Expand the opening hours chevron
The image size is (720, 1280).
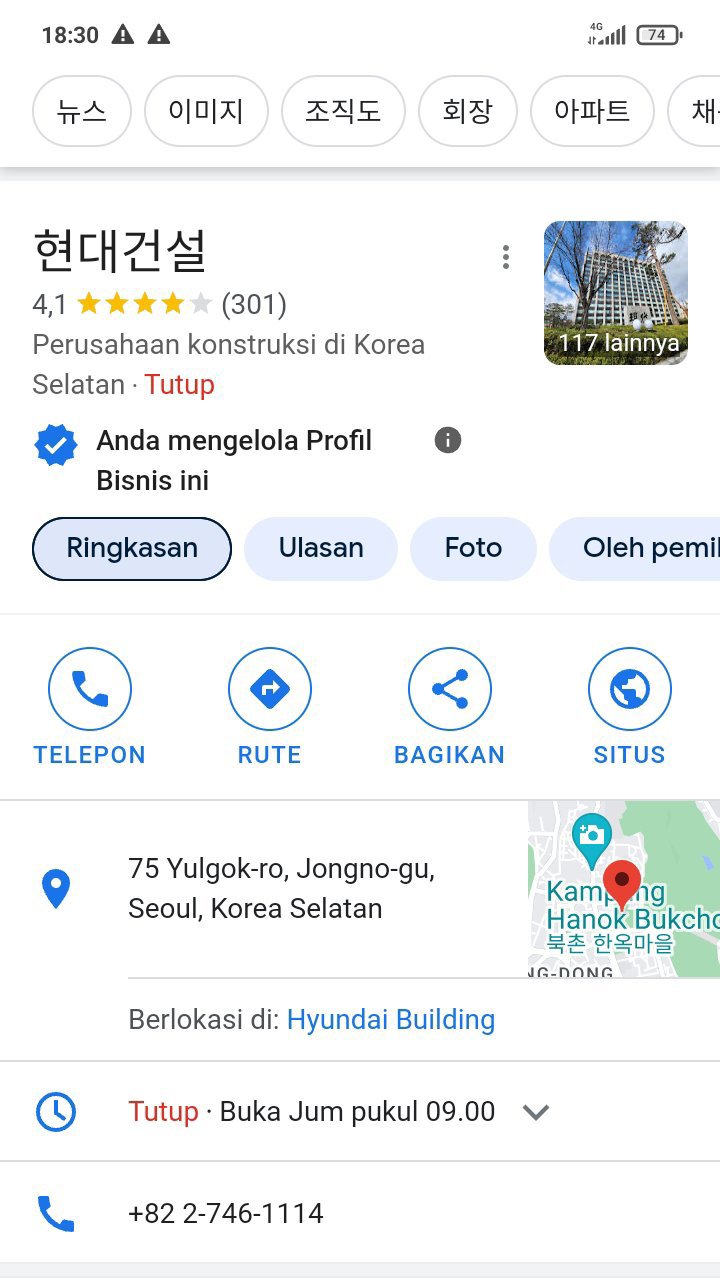(x=537, y=1112)
